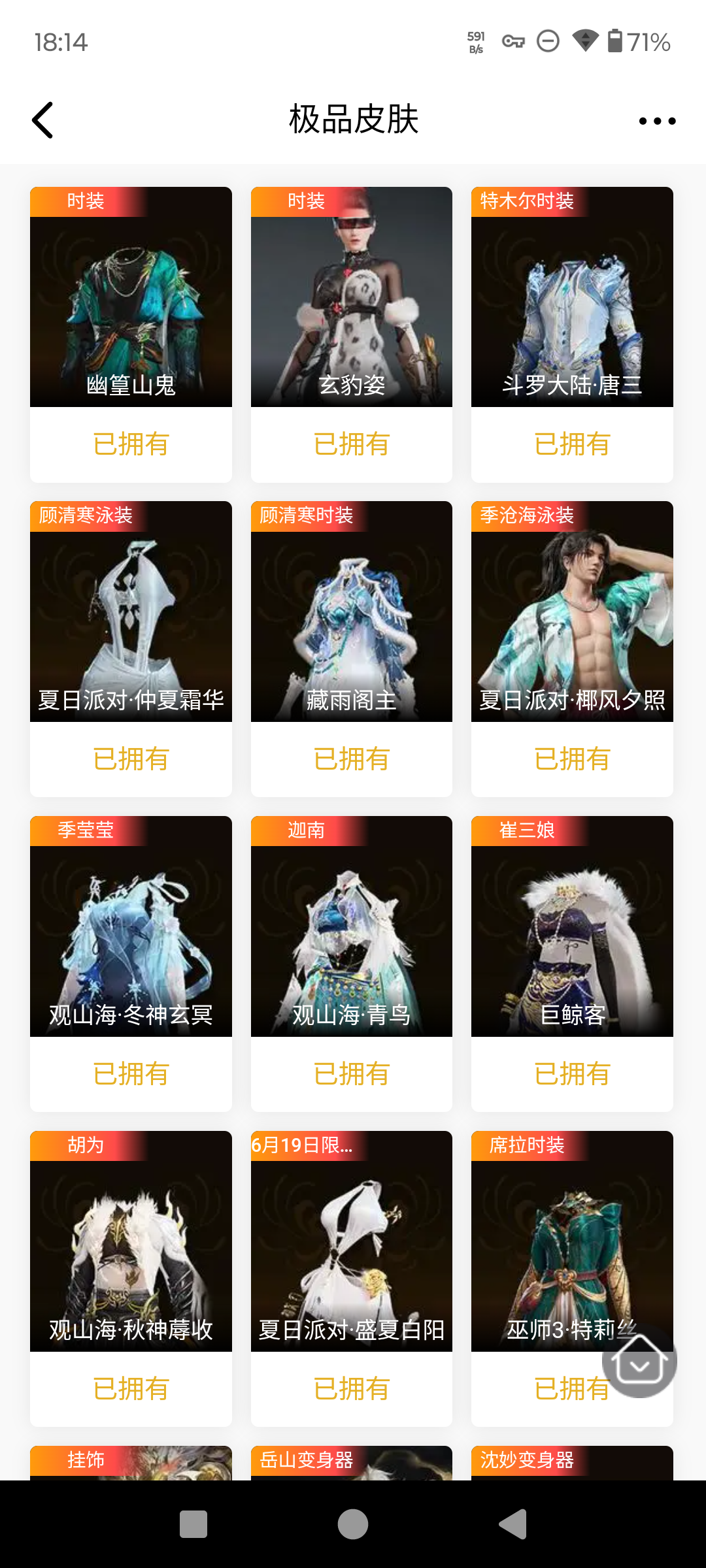Go to the system home screen
Screen dimensions: 706x1568
(x=353, y=1524)
